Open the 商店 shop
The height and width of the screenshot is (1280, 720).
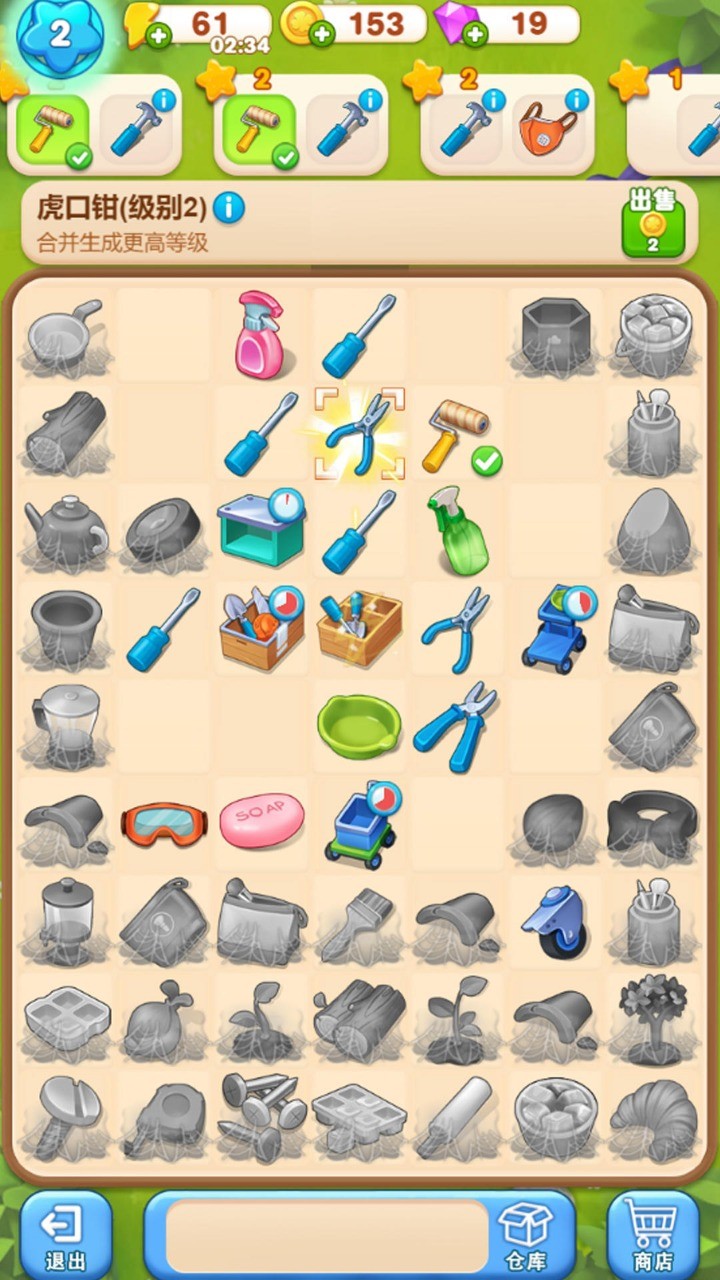point(653,1234)
